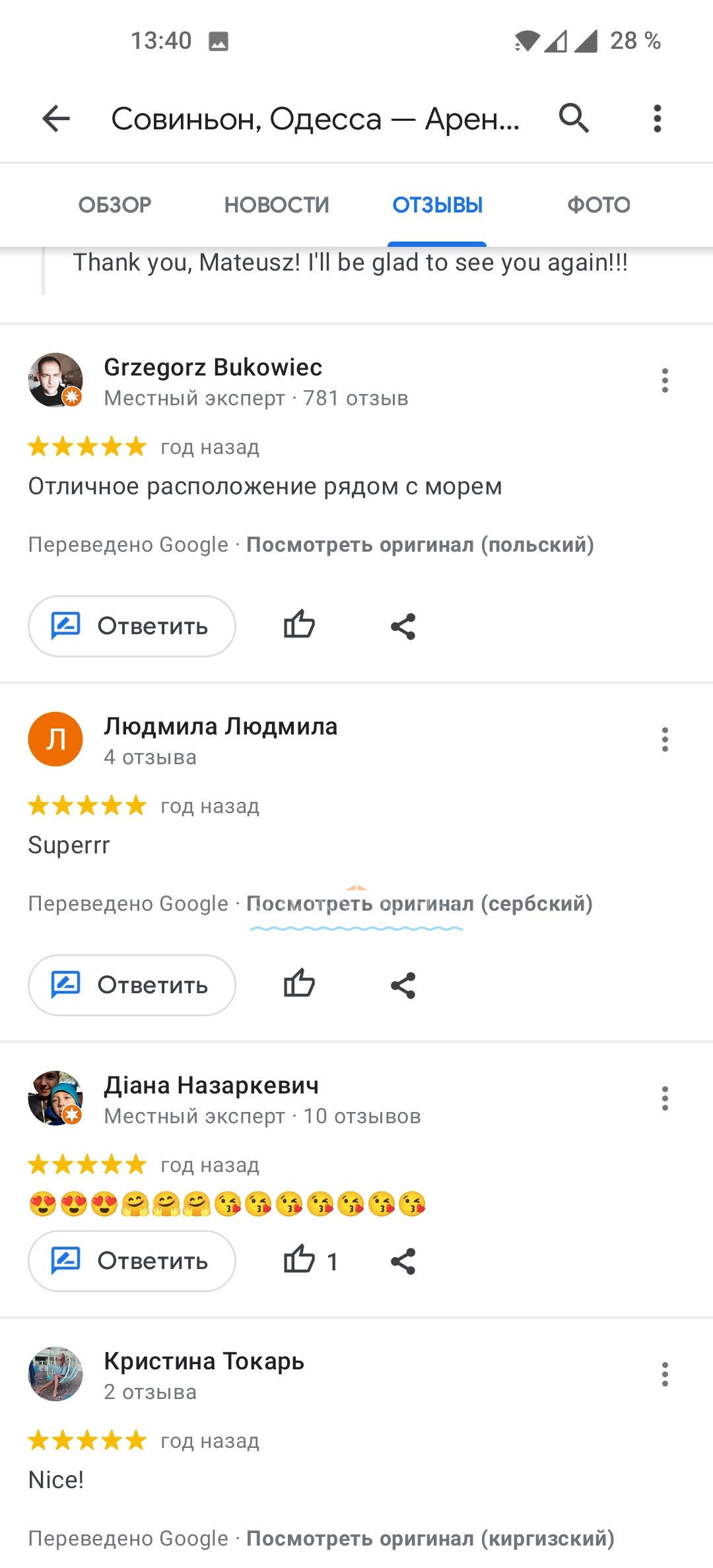Go back using the top arrow
Viewport: 713px width, 1568px height.
56,119
